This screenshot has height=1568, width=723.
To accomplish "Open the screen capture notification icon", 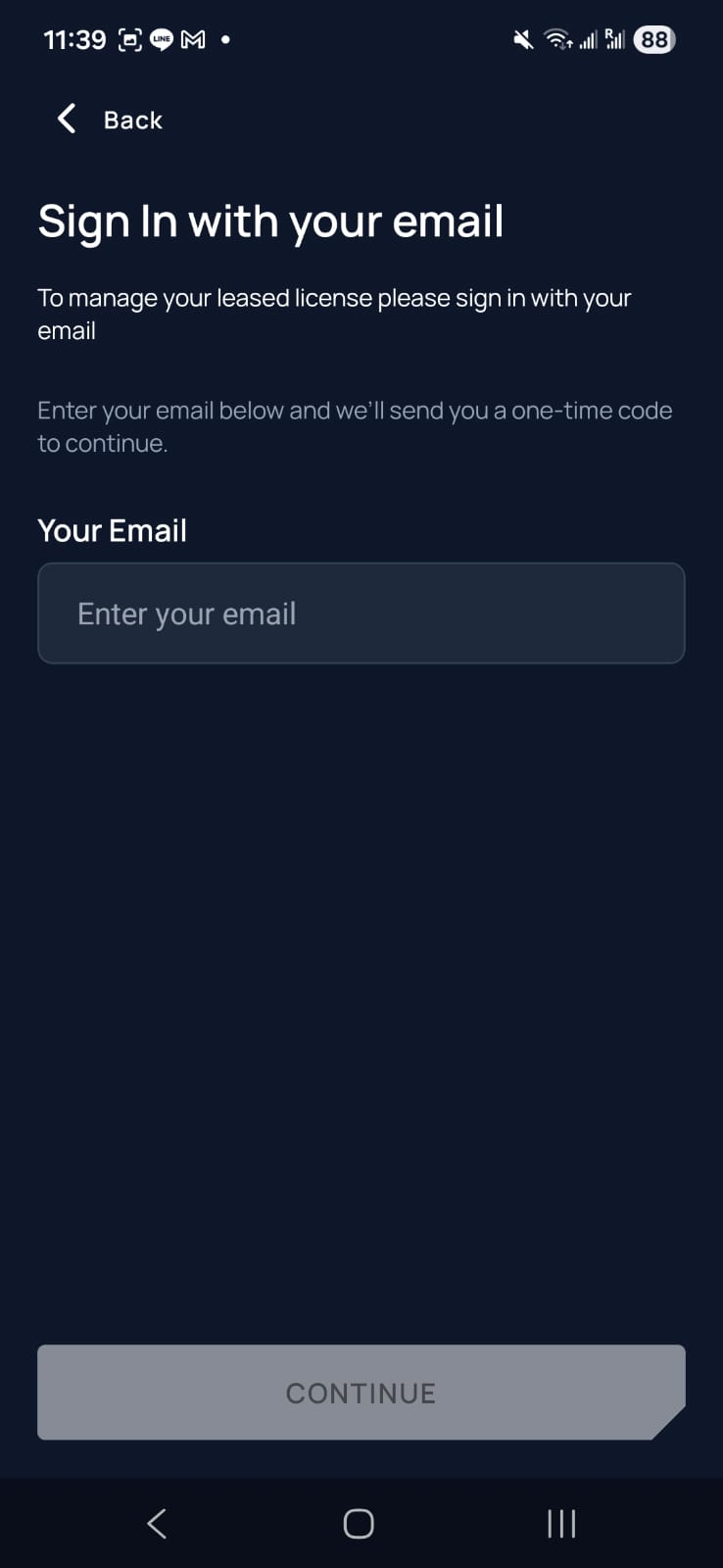I will (x=130, y=39).
